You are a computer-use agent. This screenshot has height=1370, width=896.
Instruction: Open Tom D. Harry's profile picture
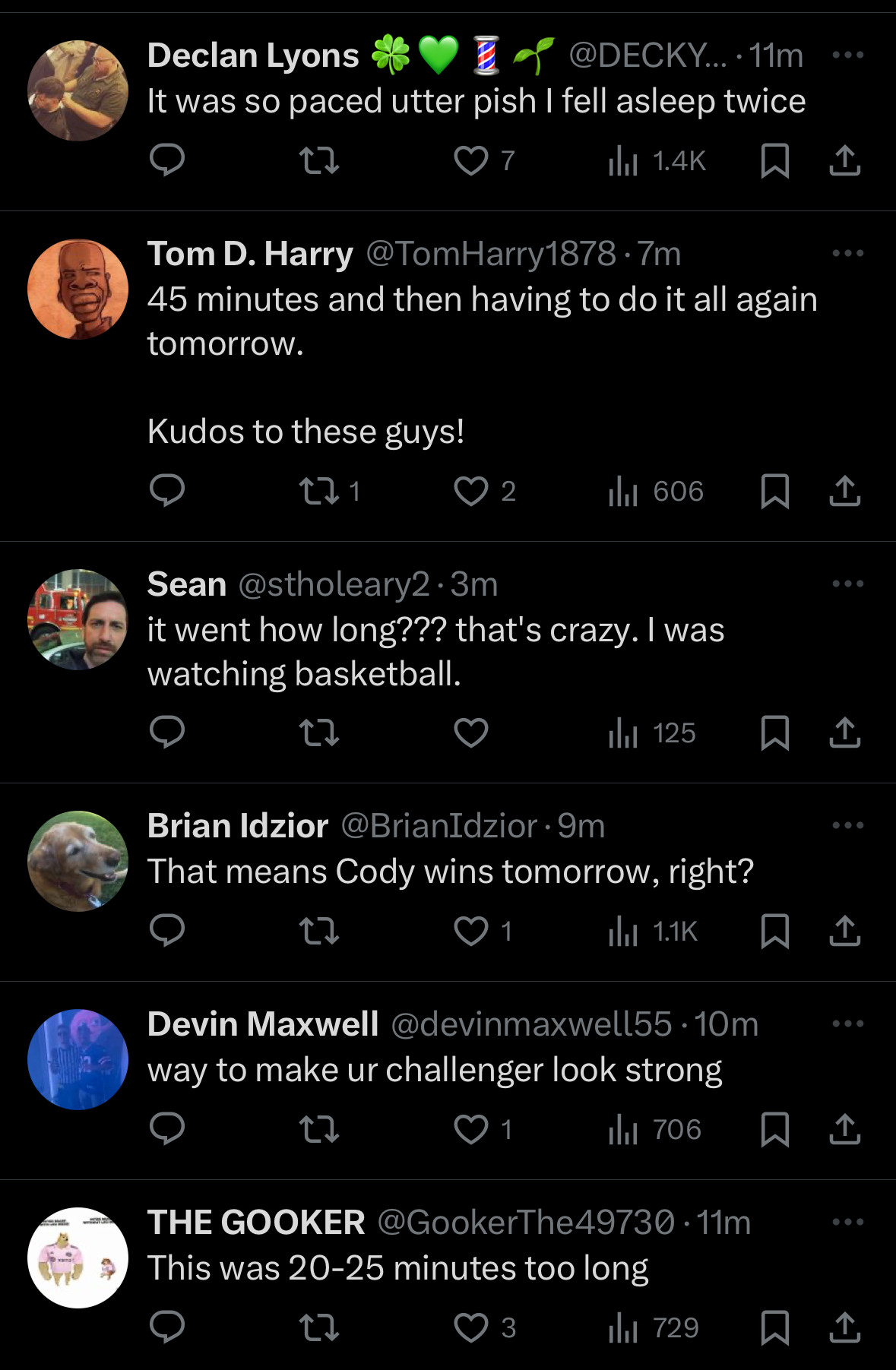point(78,290)
